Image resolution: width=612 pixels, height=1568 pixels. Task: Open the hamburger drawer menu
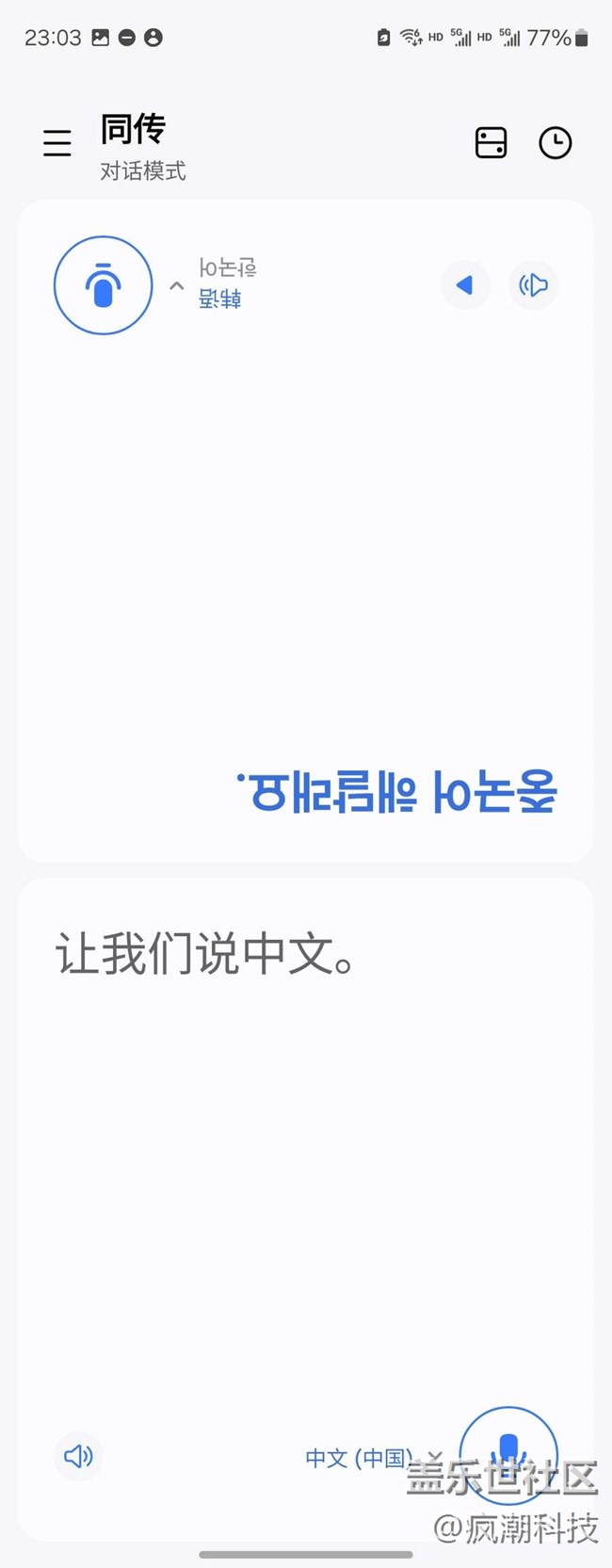tap(57, 142)
